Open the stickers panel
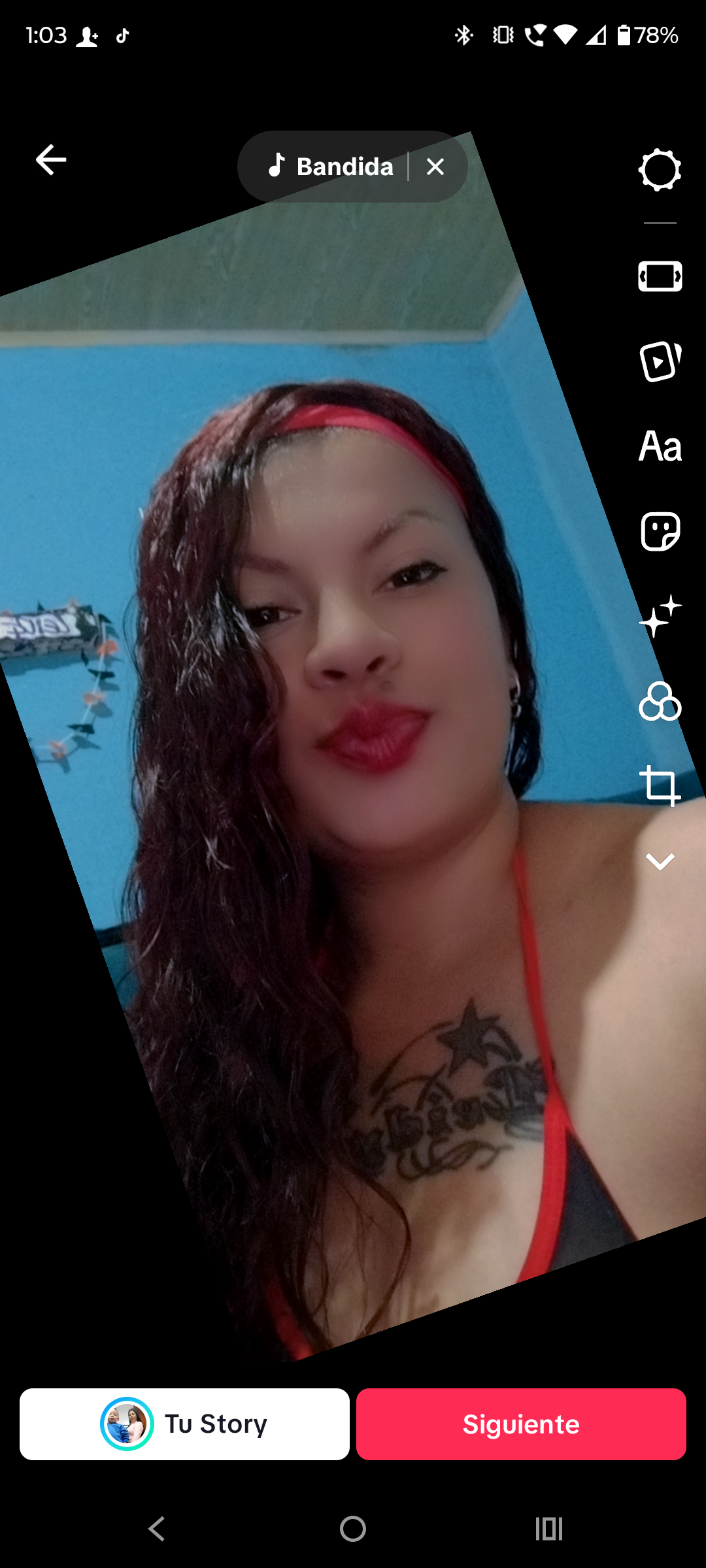This screenshot has height=1568, width=706. point(660,532)
